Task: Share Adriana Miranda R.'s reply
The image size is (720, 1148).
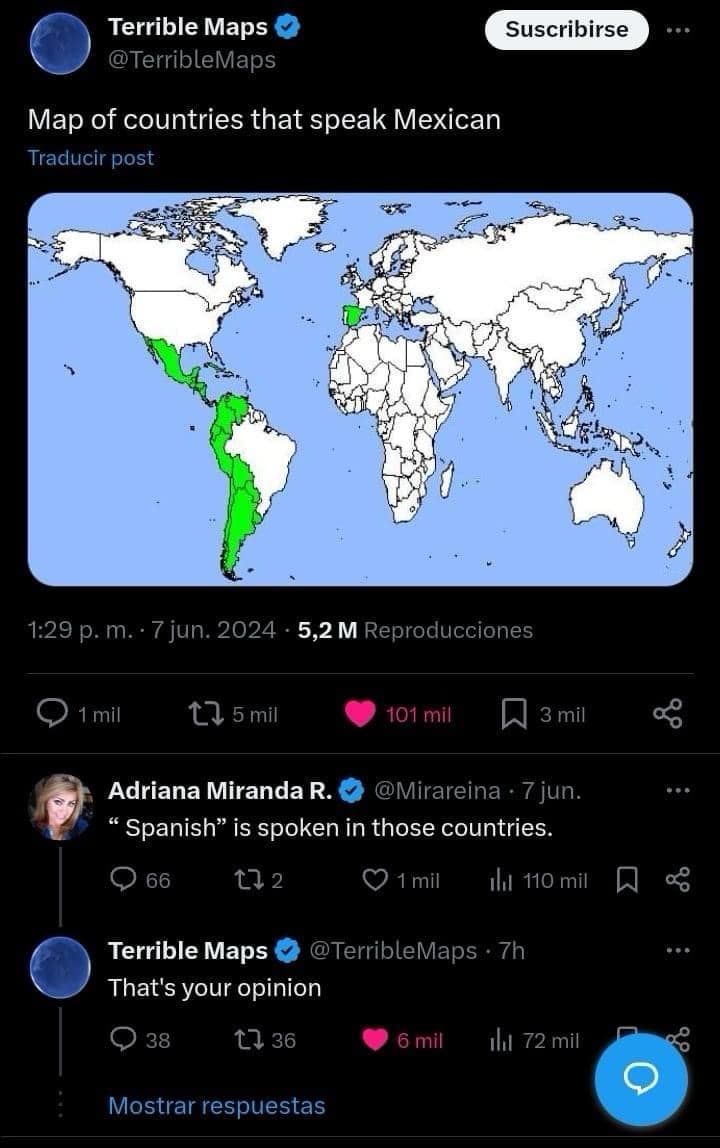Action: click(x=678, y=880)
